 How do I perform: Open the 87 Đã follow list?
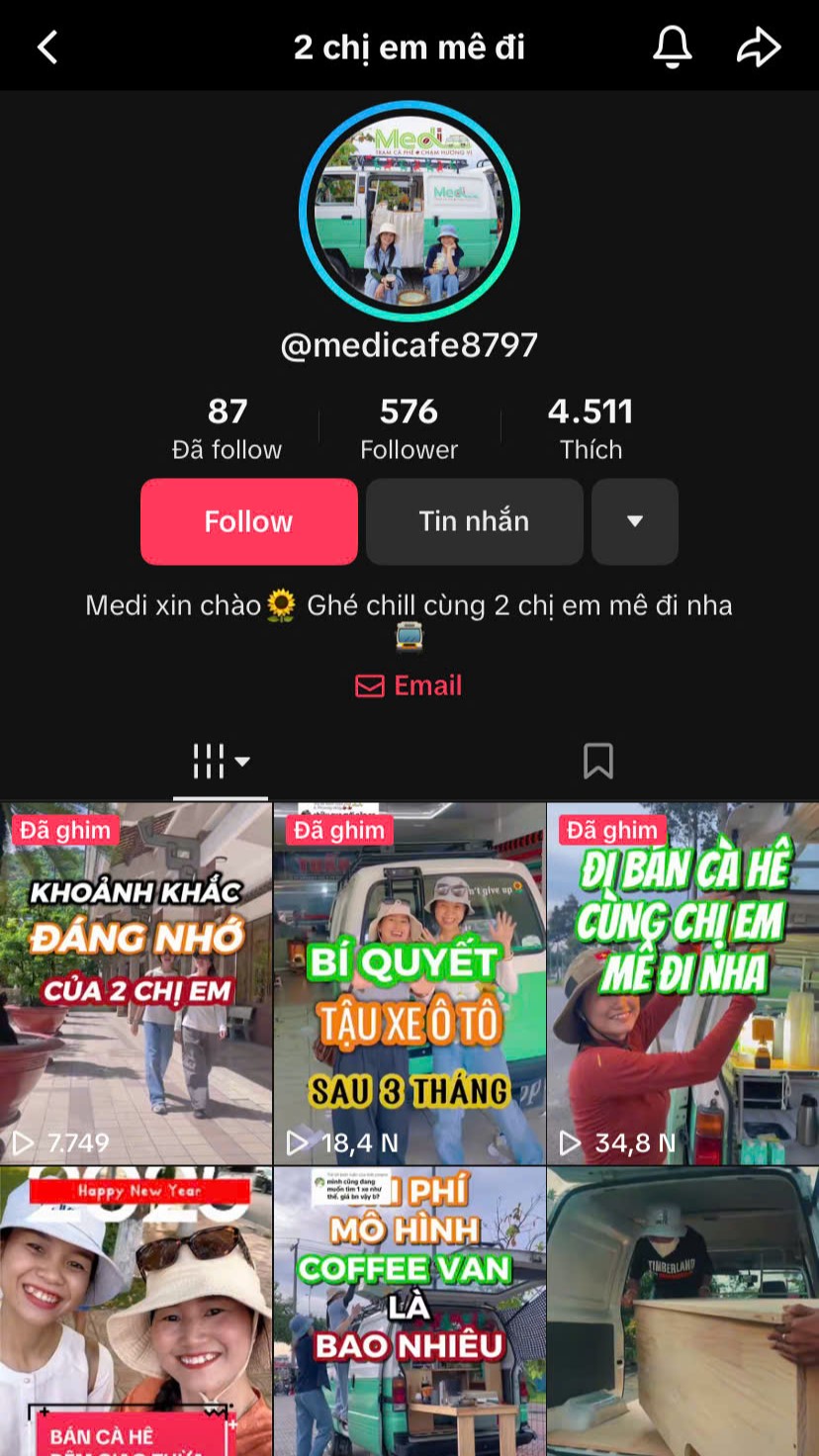coord(227,429)
